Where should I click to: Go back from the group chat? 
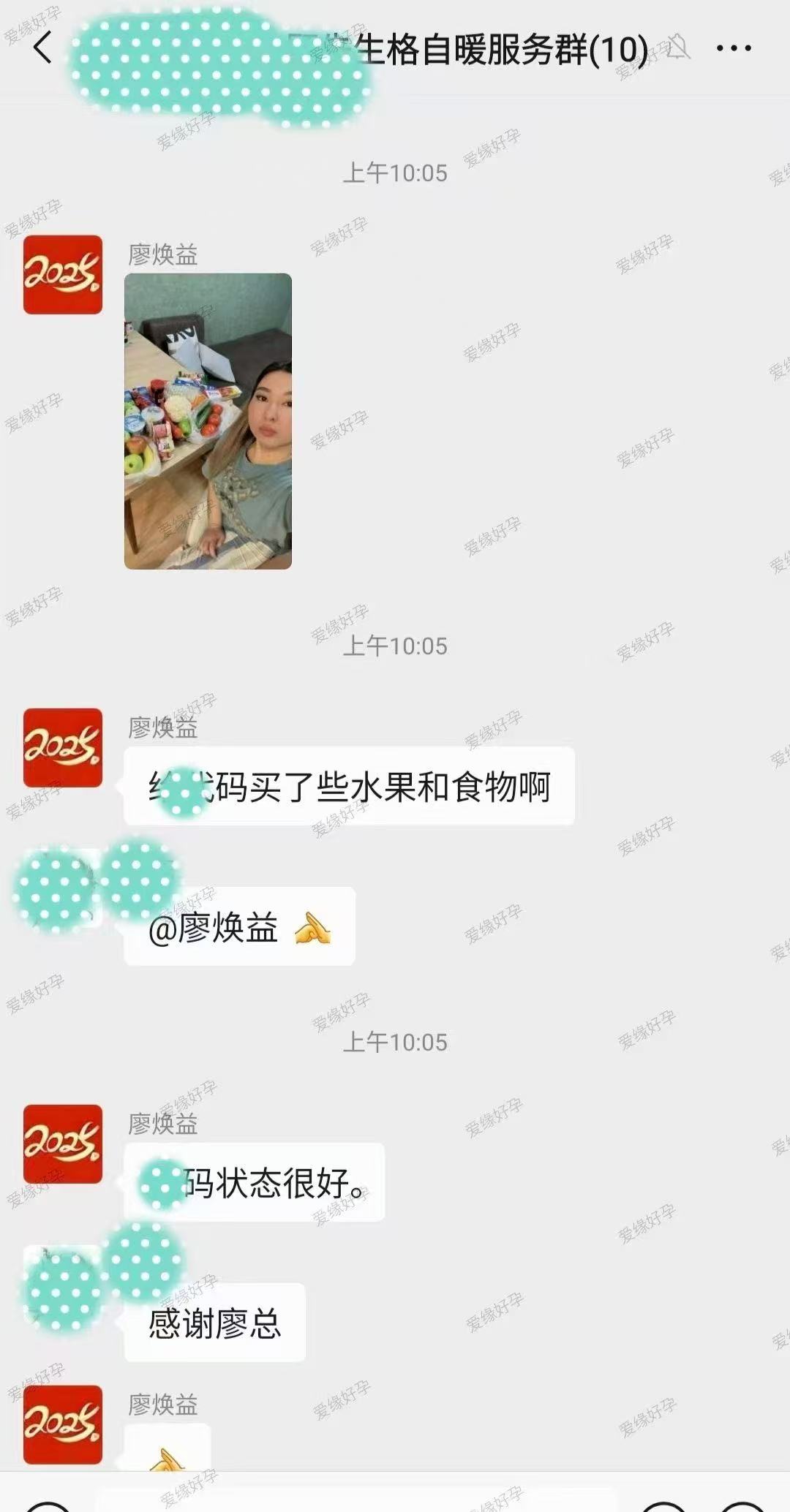click(42, 48)
